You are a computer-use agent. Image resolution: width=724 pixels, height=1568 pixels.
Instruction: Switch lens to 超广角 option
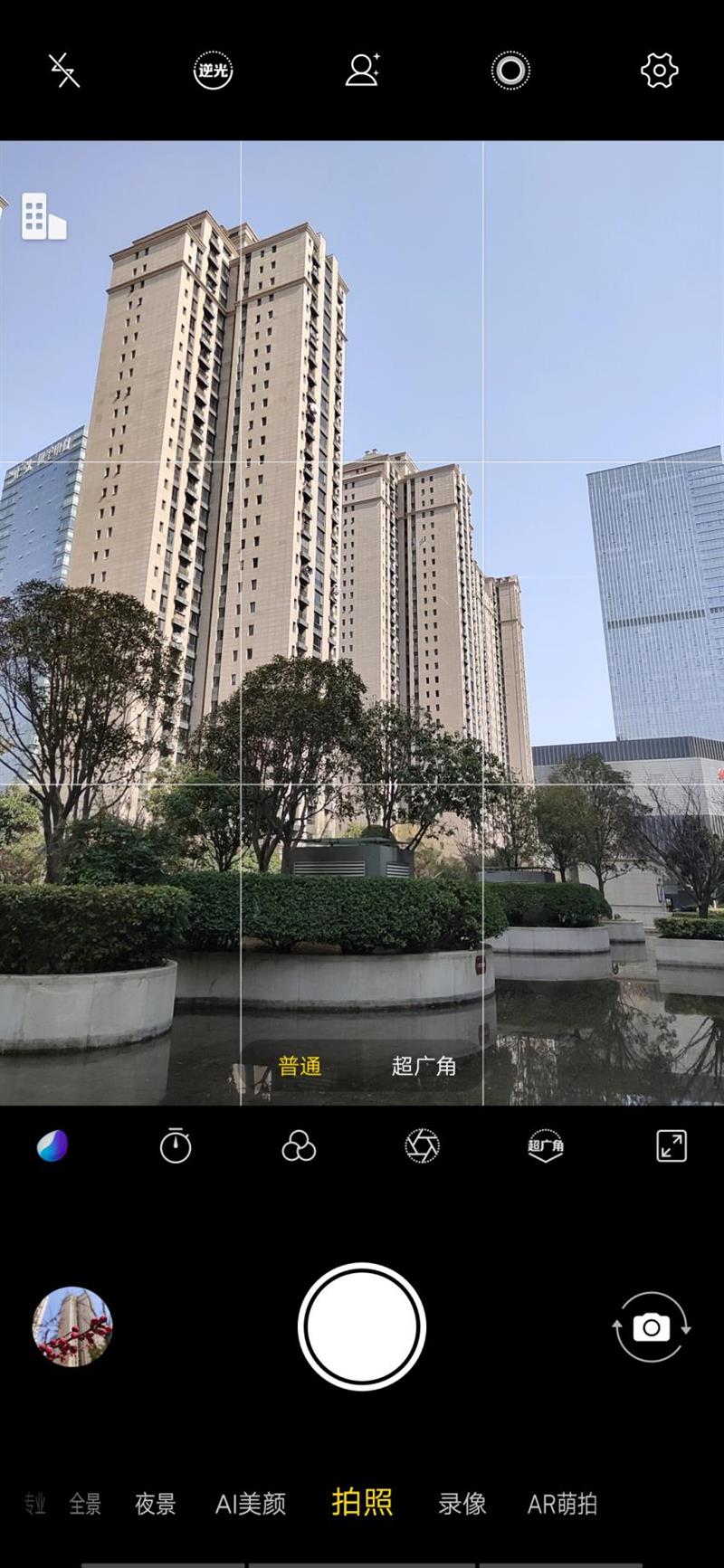[425, 1067]
